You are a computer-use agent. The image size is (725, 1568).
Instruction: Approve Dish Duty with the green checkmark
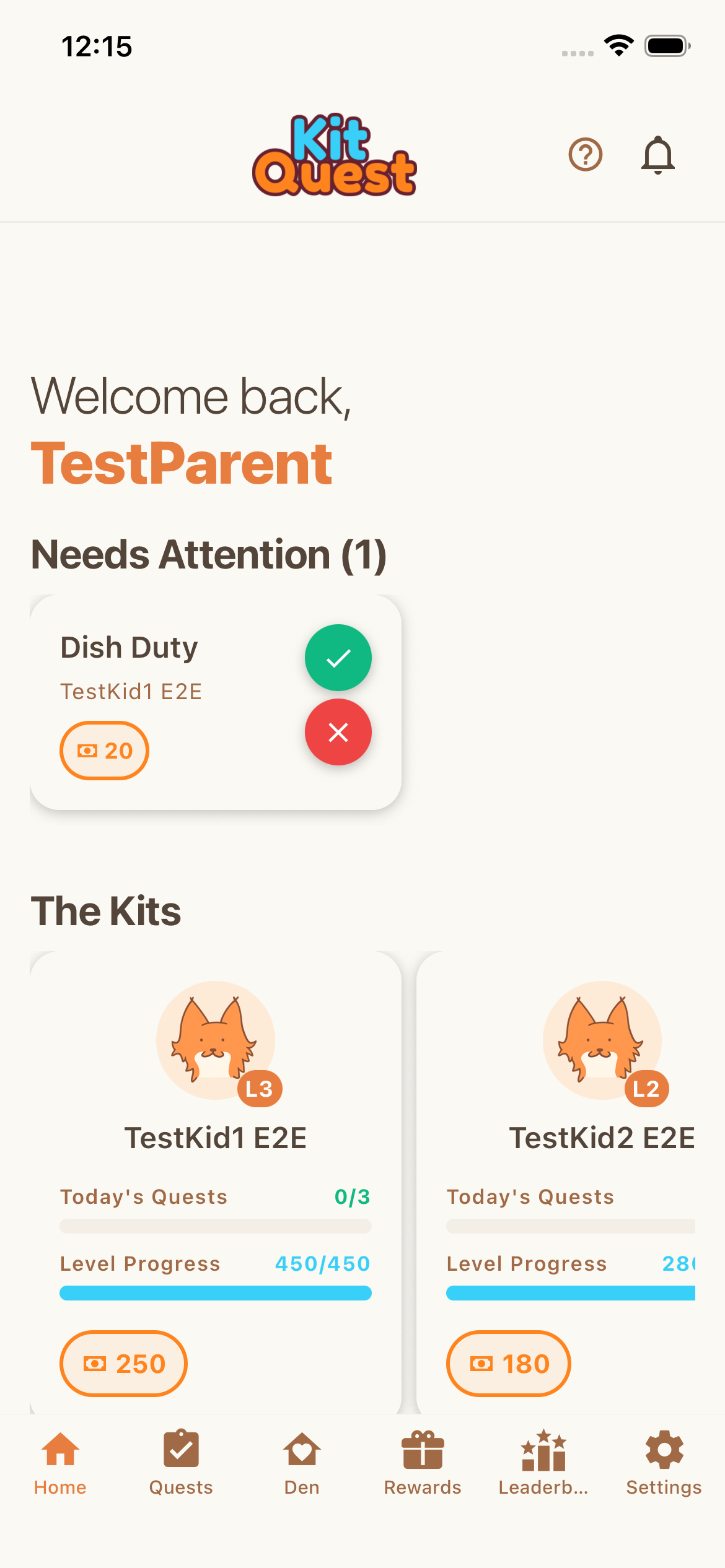338,657
